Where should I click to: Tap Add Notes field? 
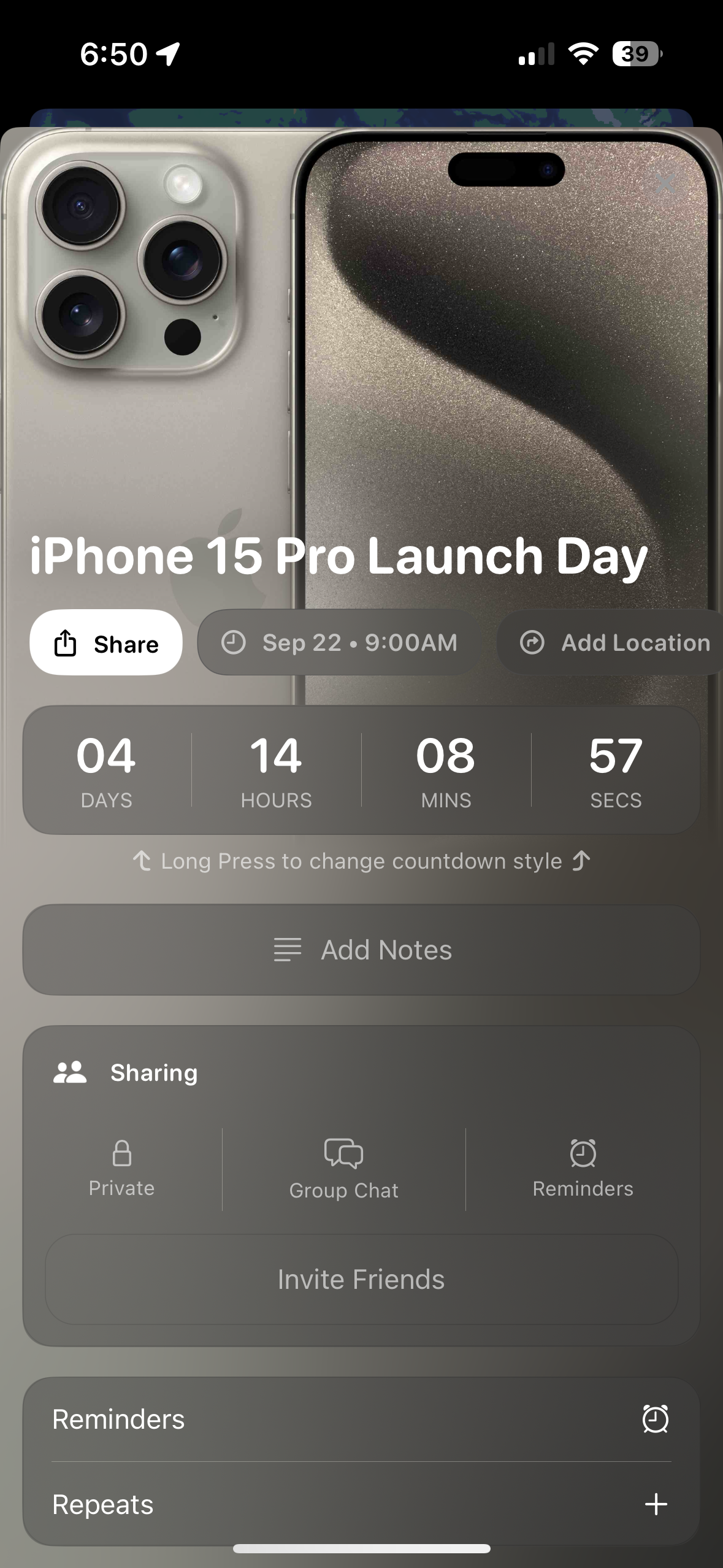coord(362,950)
